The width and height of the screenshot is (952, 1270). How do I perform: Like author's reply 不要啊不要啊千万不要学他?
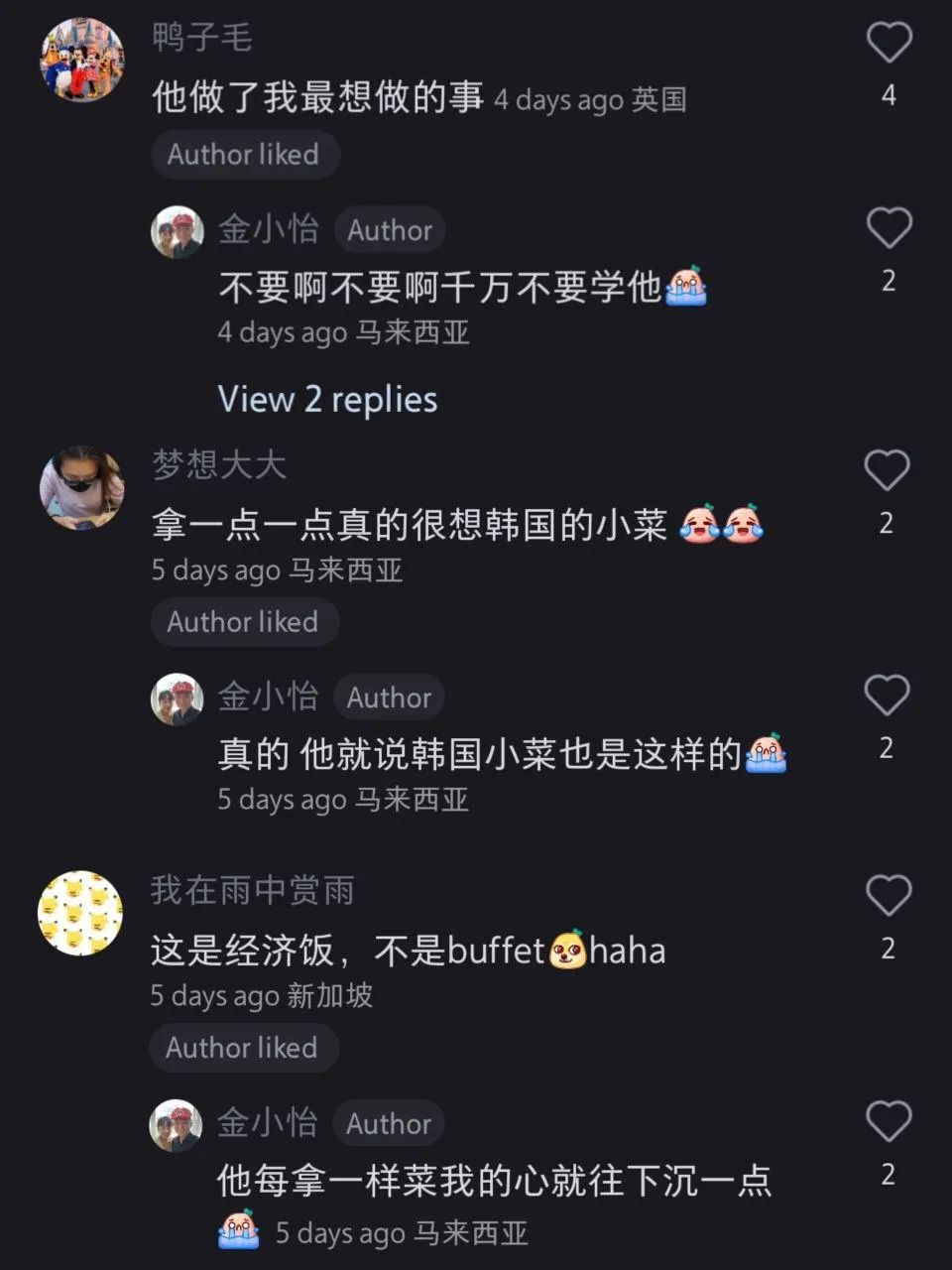tap(889, 228)
